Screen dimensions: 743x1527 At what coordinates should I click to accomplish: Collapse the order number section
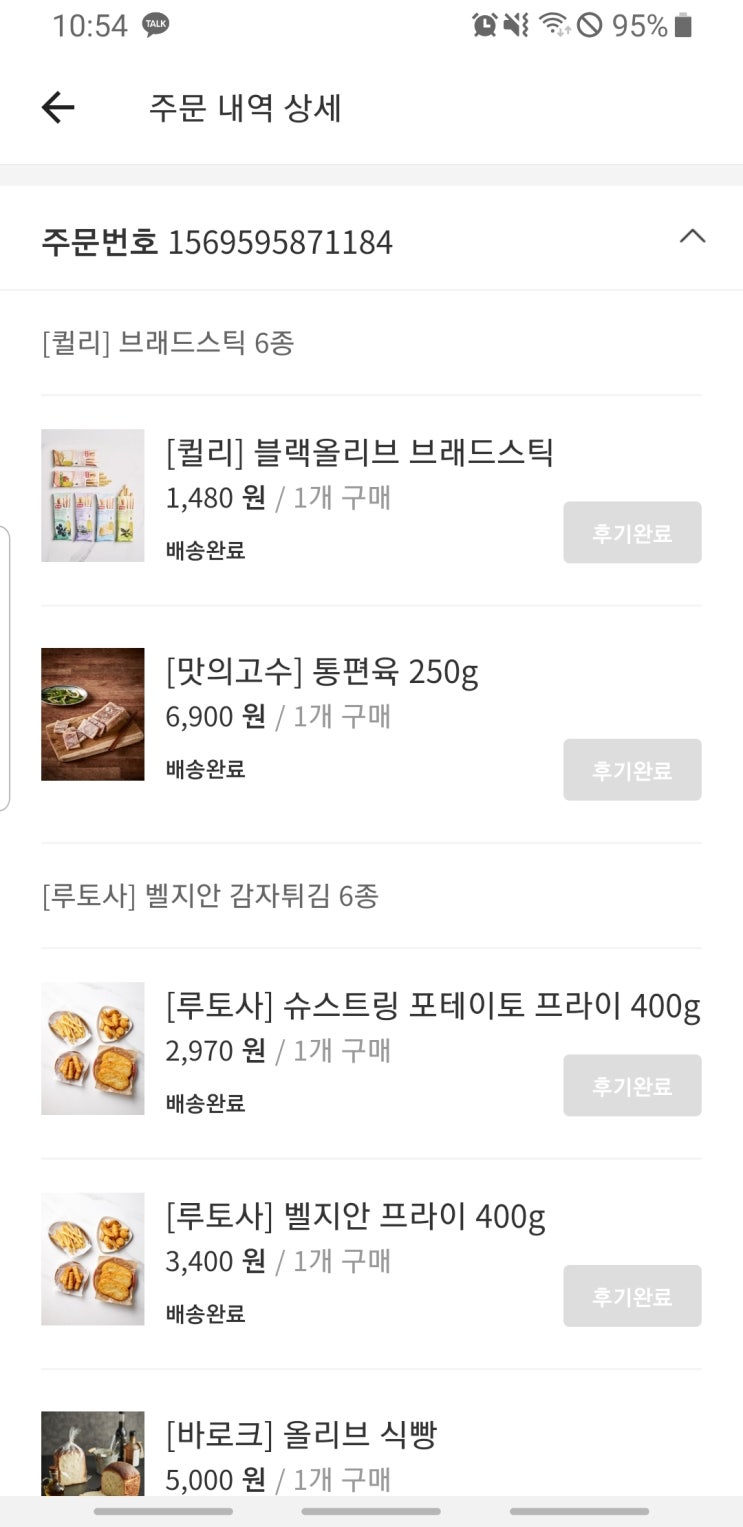pyautogui.click(x=692, y=237)
